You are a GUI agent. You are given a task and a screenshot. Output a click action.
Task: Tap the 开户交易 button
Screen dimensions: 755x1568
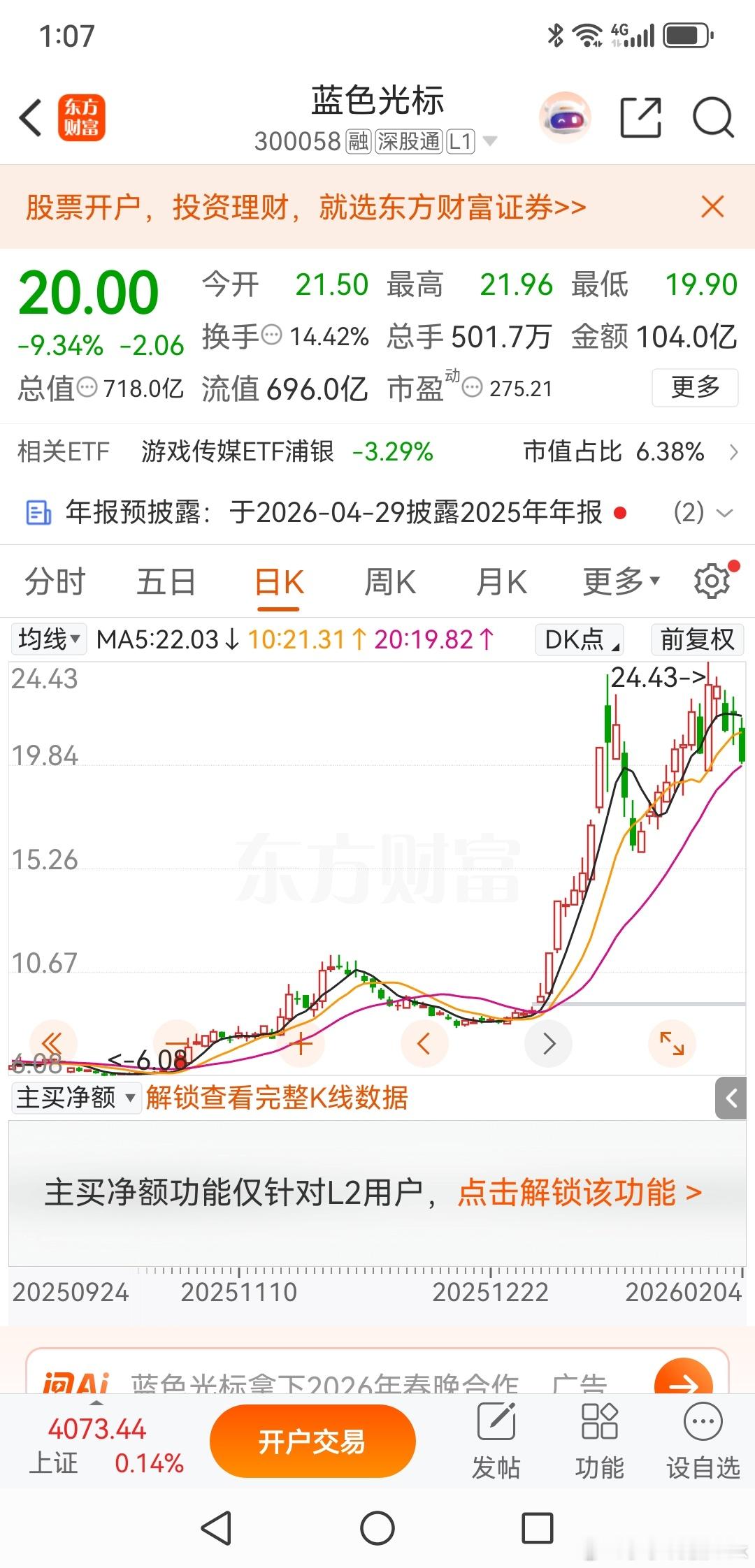click(312, 1441)
